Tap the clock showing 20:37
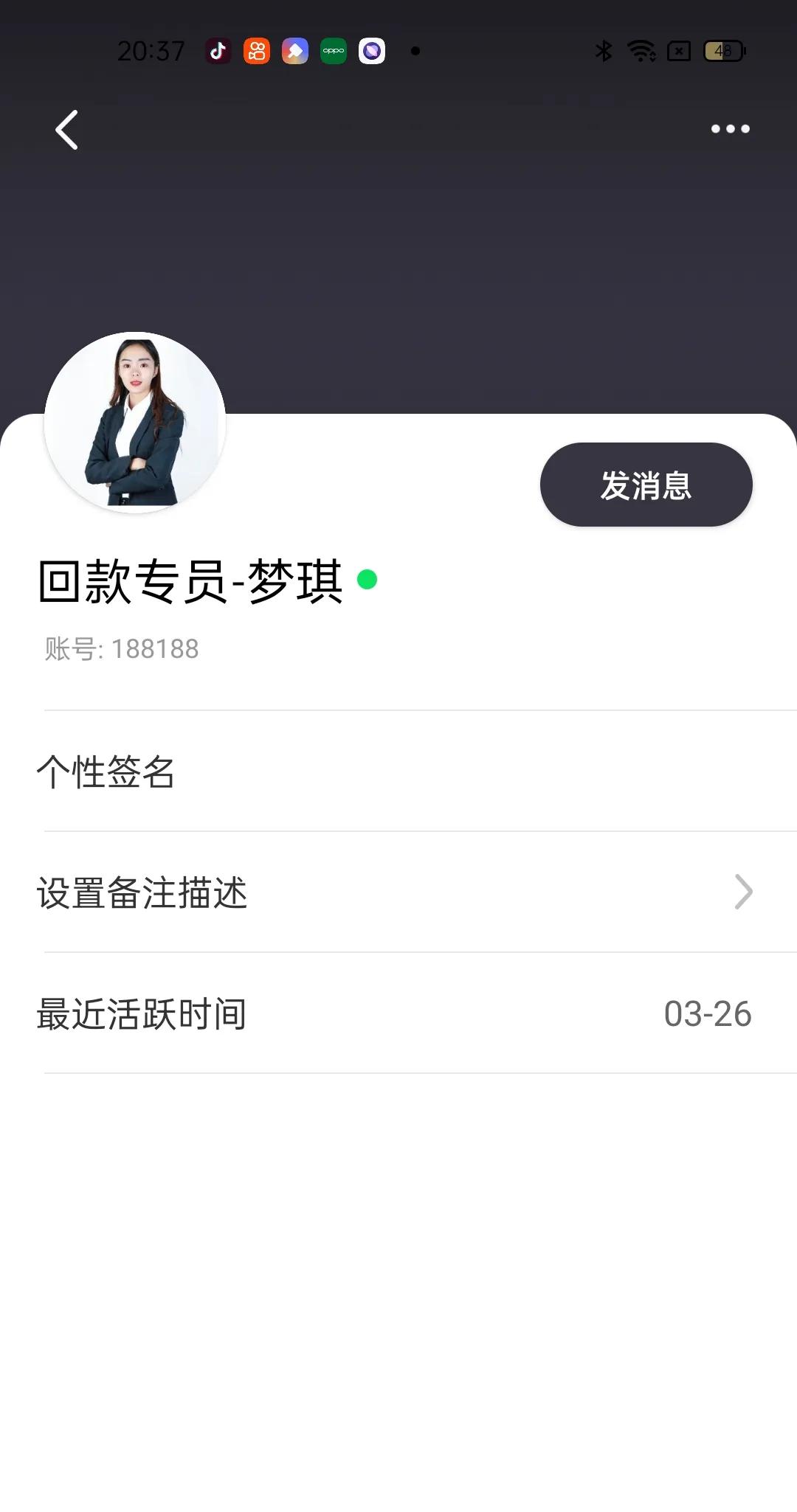Screen dimensions: 797x1512 (151, 52)
